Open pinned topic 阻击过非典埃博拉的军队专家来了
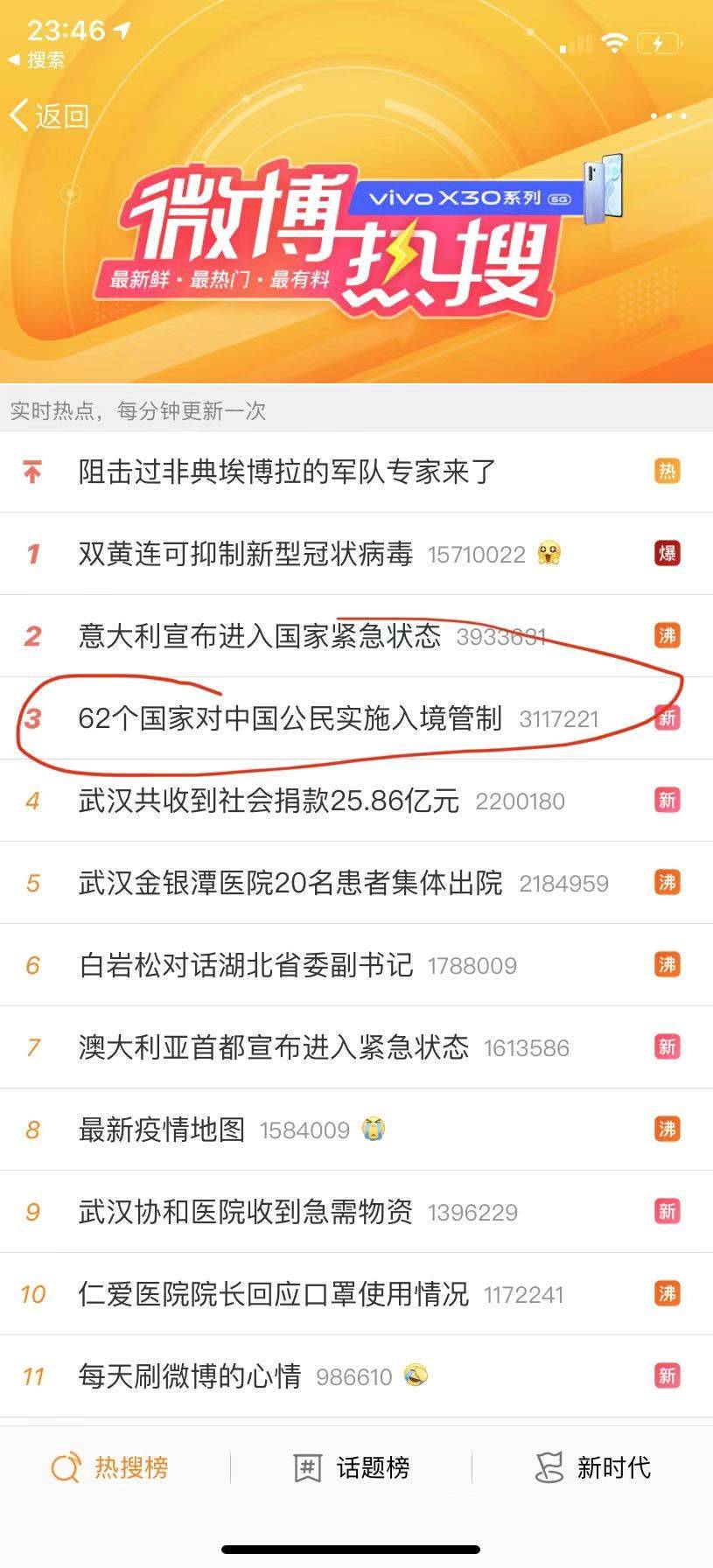The image size is (713, 1568). click(287, 472)
